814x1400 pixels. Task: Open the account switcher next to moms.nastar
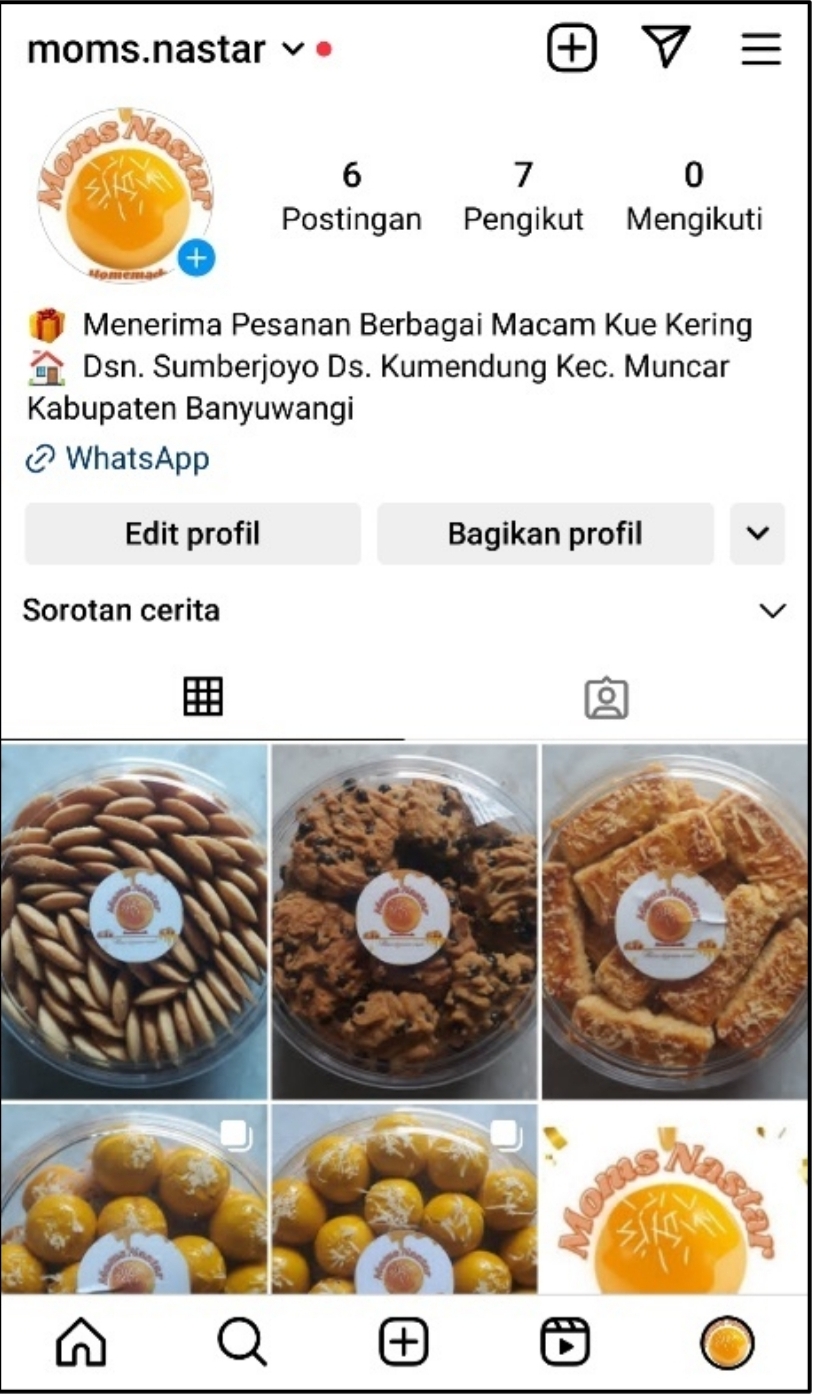292,49
